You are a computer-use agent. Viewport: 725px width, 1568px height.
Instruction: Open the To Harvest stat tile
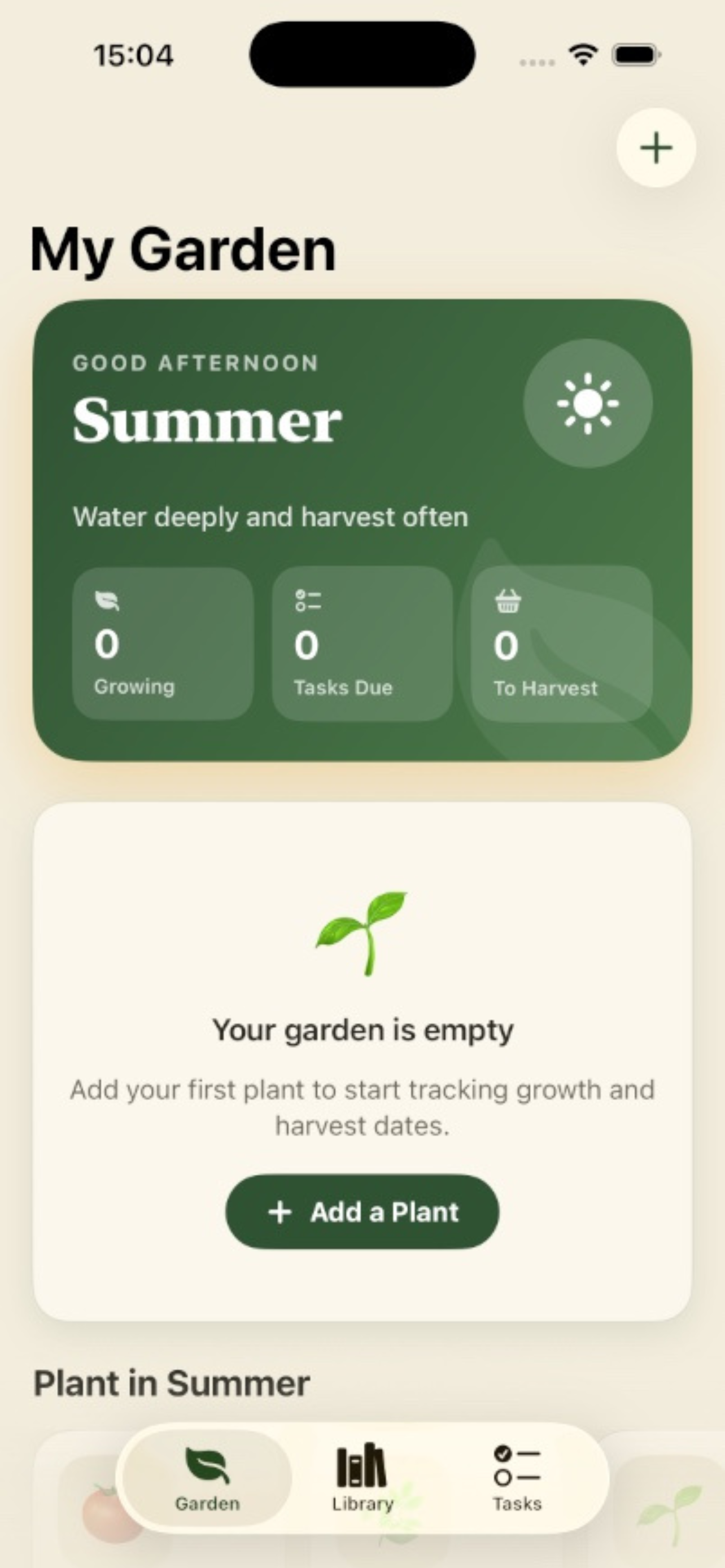click(x=562, y=644)
